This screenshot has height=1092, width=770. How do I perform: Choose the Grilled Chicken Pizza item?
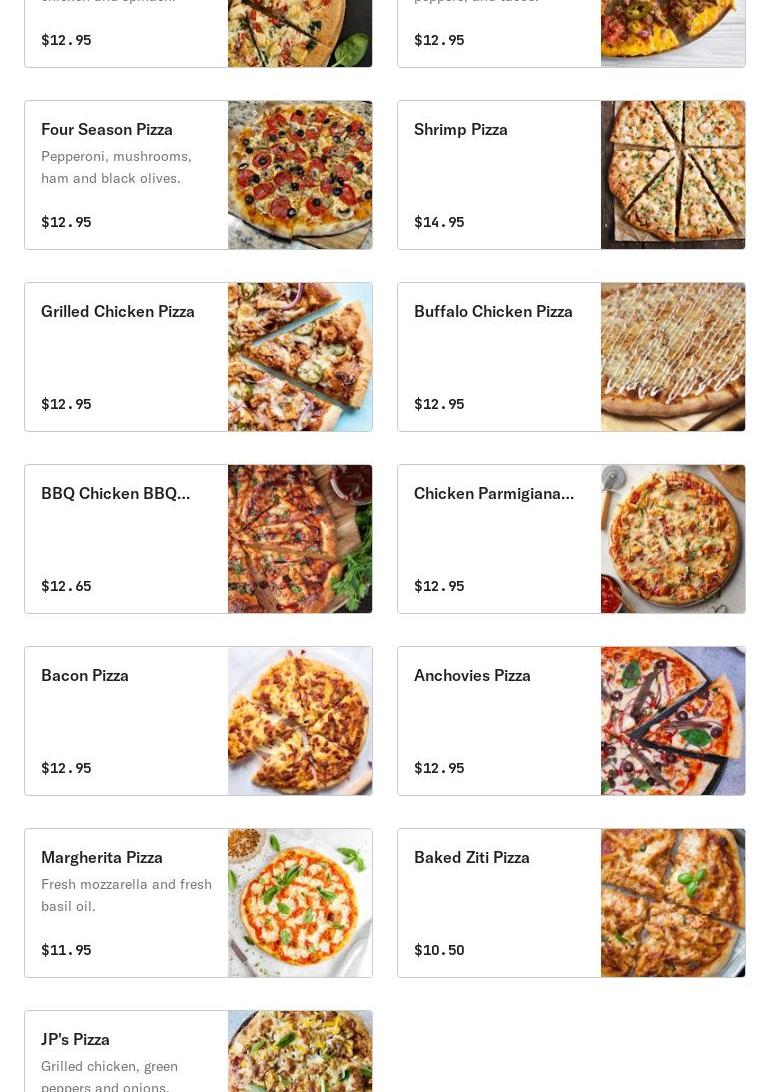point(198,357)
